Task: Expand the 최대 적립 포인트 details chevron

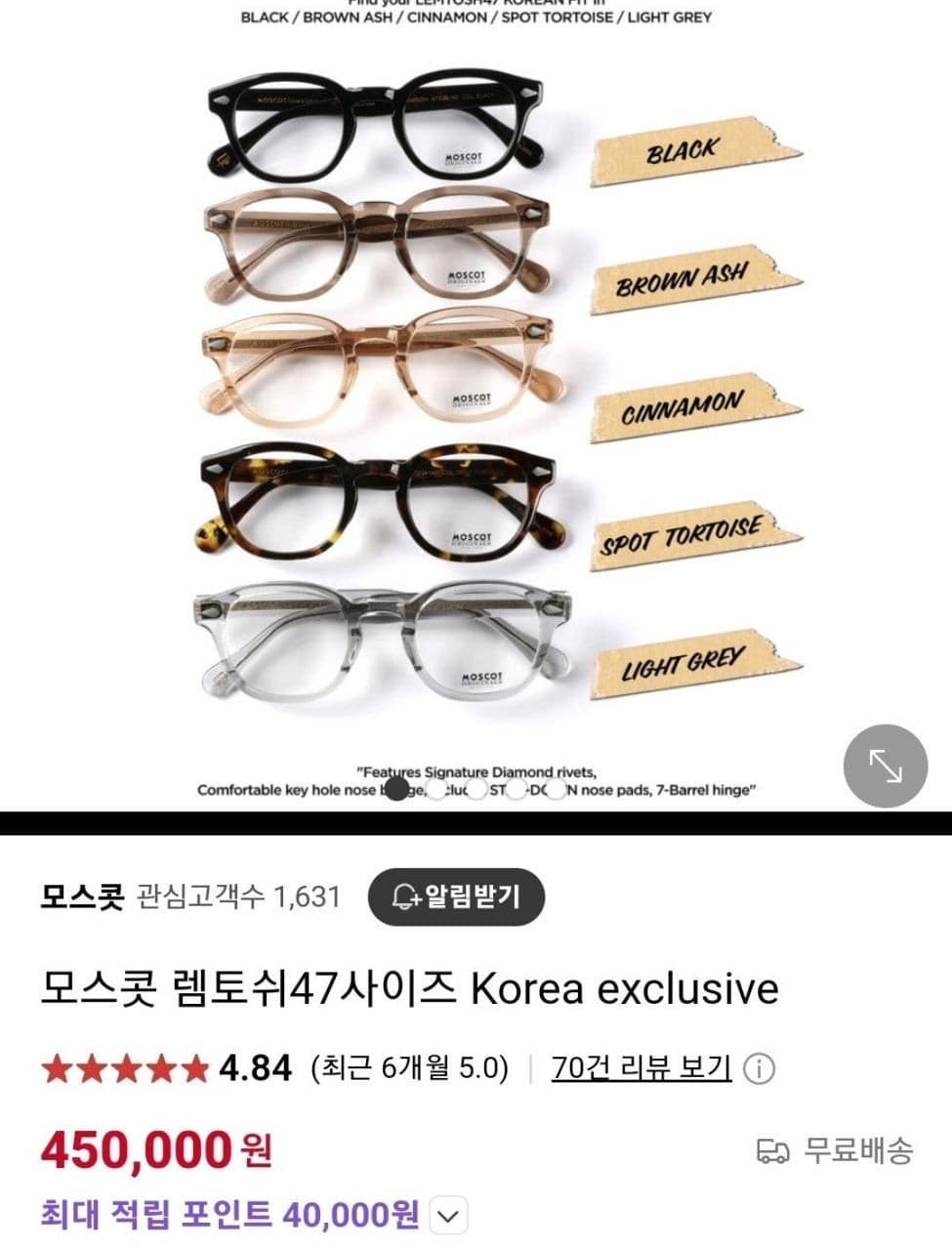Action: [x=448, y=1217]
